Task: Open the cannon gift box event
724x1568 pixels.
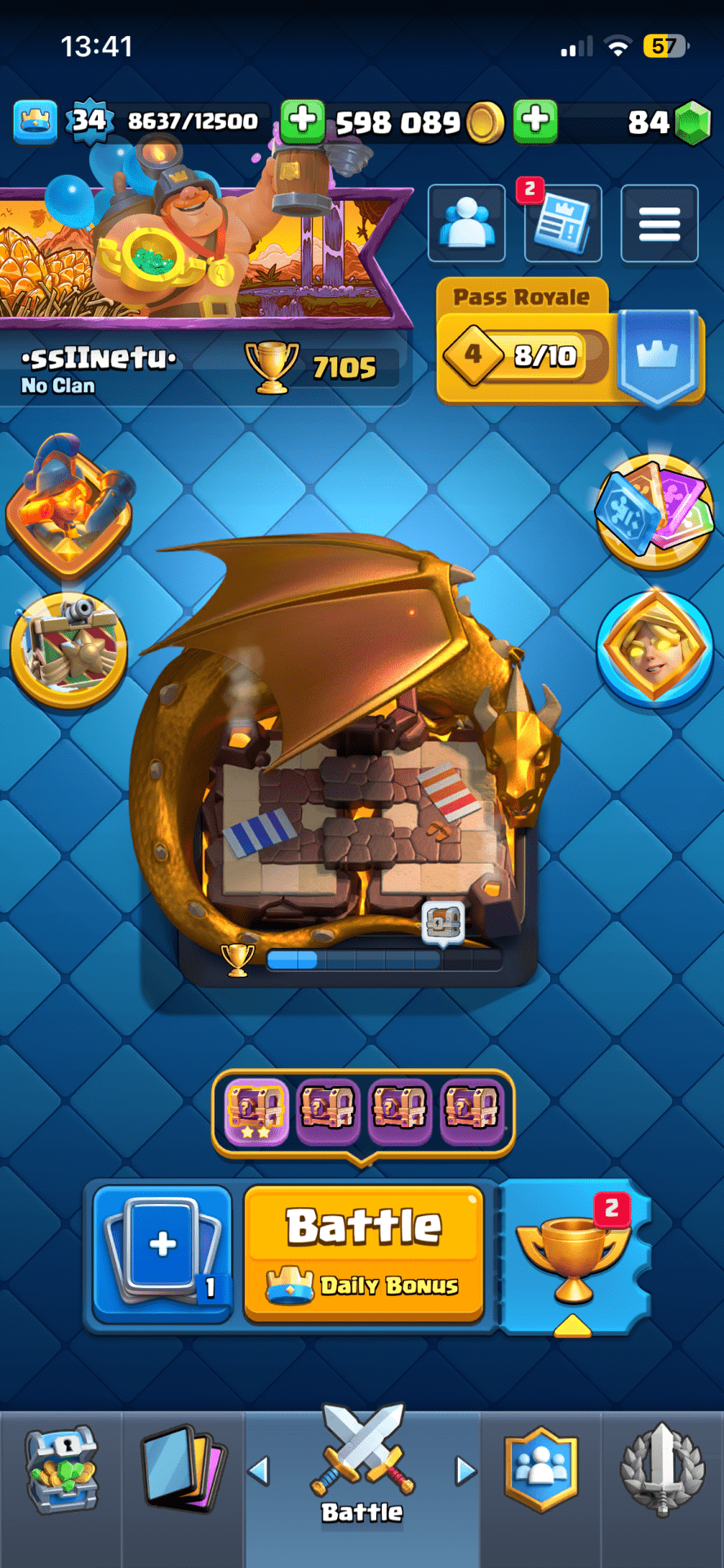Action: tap(69, 649)
